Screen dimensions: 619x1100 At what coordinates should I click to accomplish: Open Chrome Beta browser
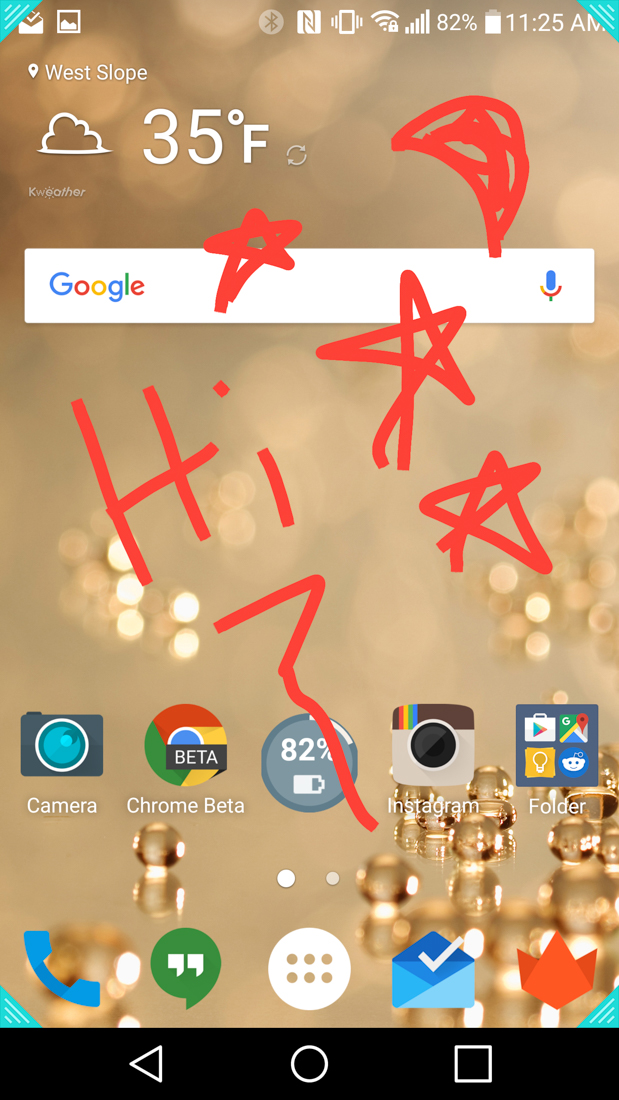point(186,745)
